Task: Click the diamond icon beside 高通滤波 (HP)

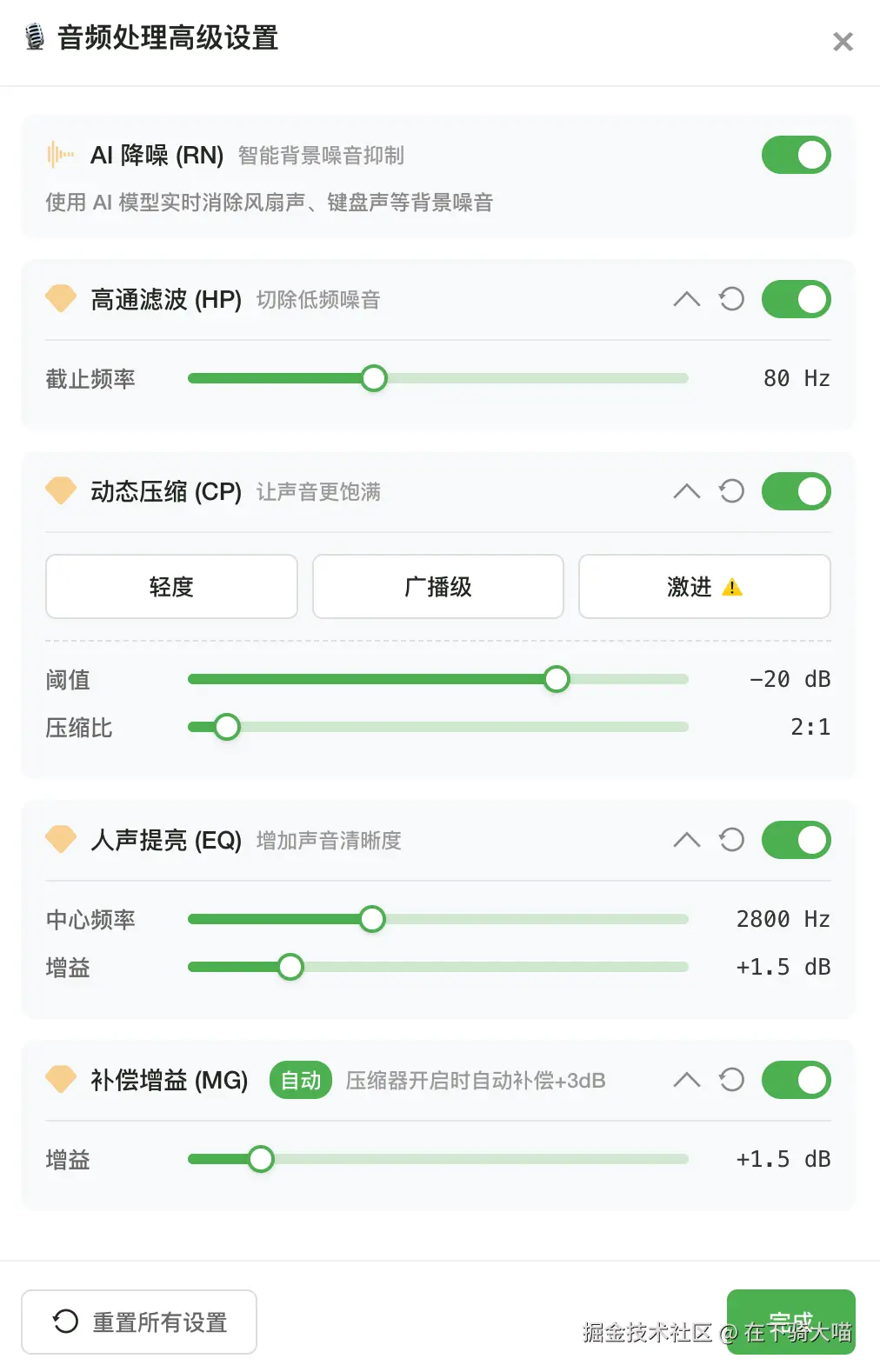Action: (59, 298)
